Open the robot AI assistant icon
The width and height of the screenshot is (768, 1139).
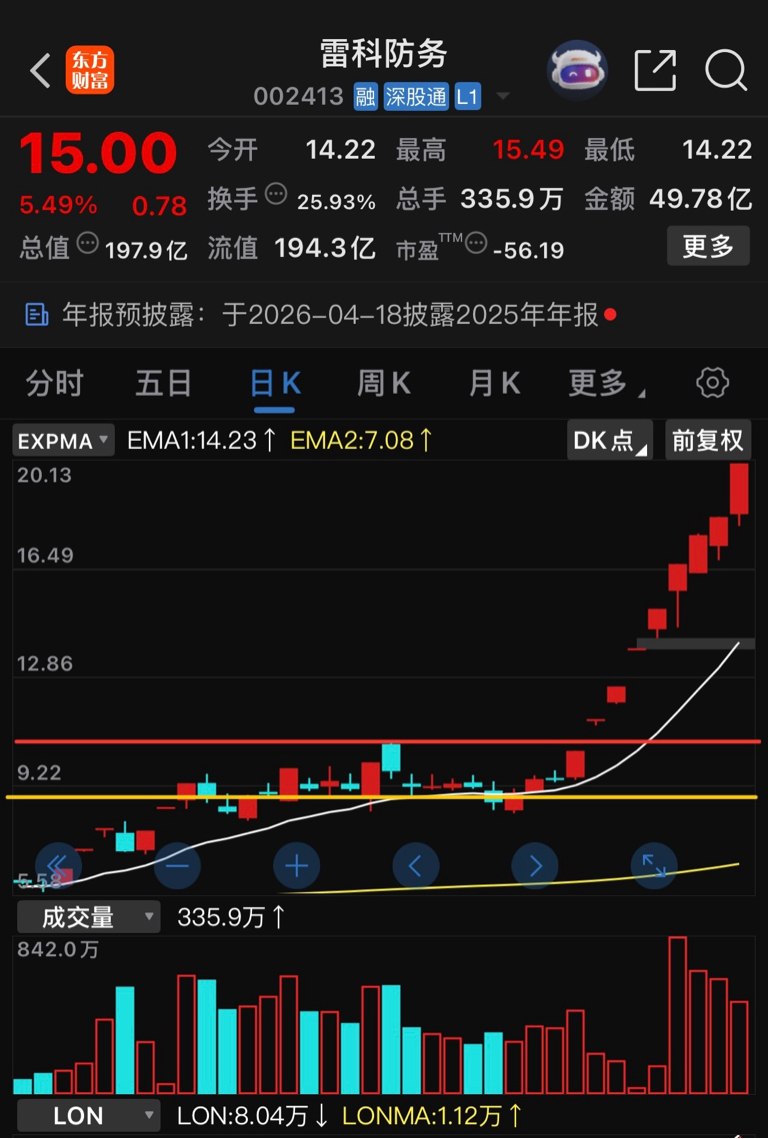click(x=578, y=70)
